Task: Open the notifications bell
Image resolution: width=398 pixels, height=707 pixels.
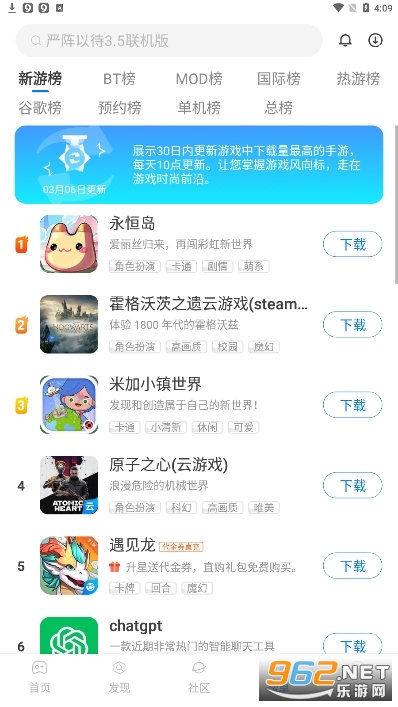Action: (x=345, y=40)
